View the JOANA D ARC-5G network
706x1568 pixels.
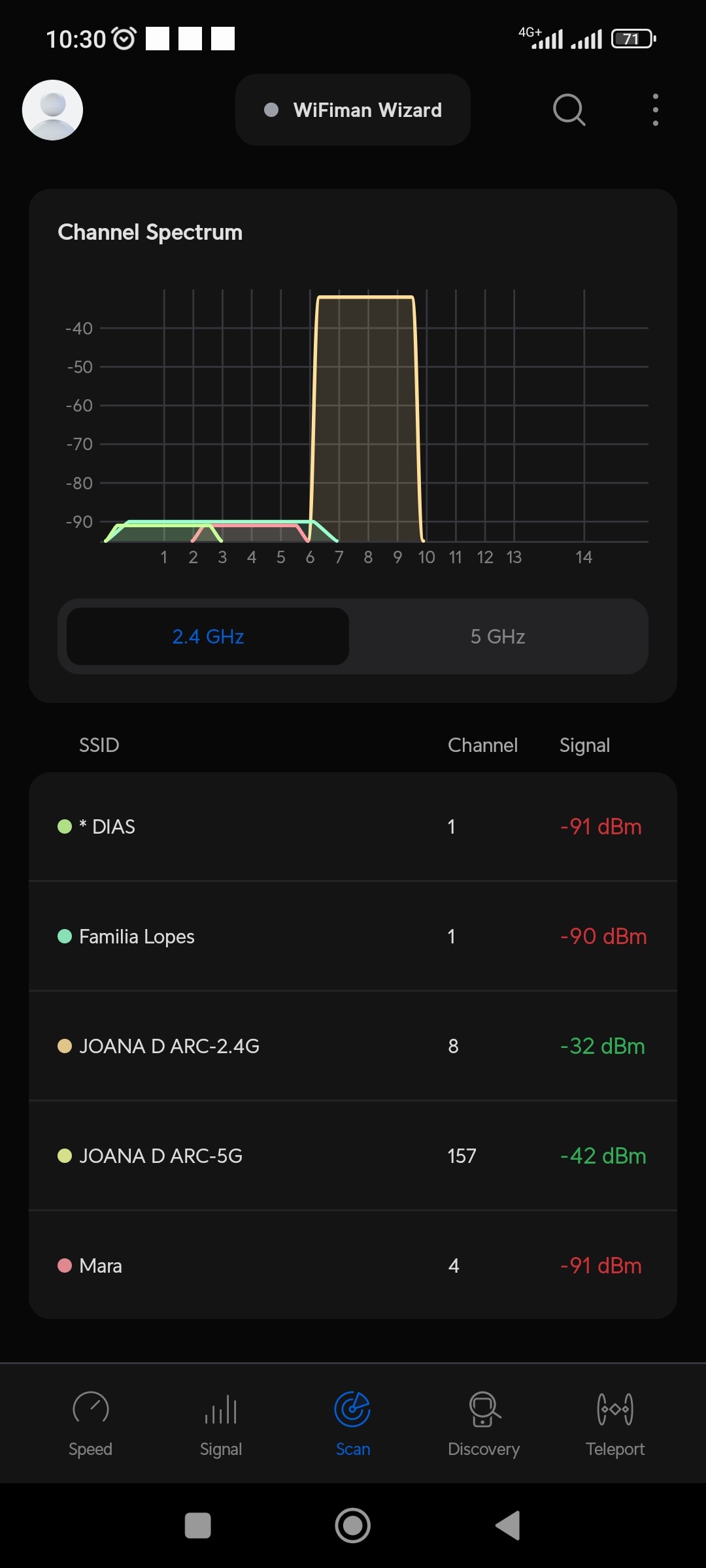[353, 1156]
